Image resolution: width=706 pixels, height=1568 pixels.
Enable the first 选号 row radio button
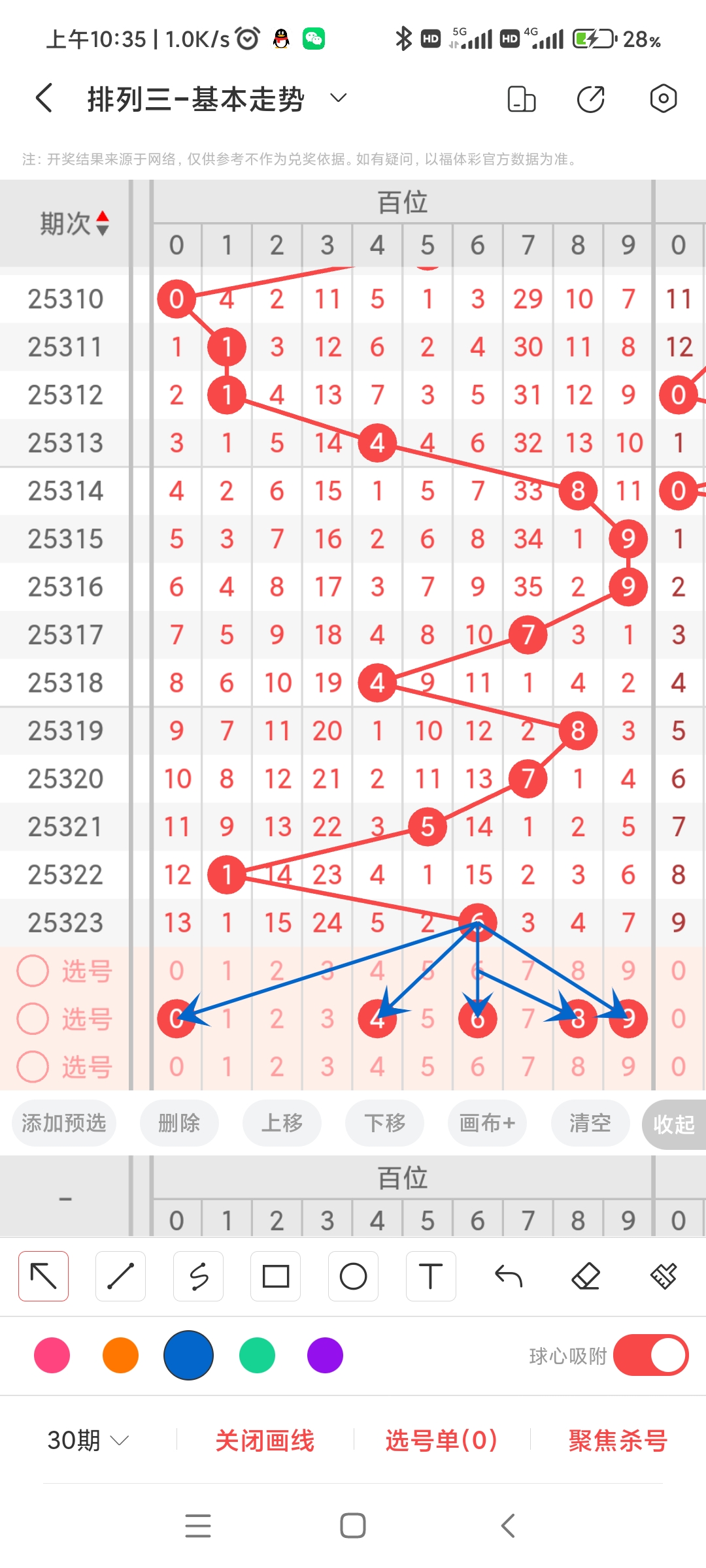coord(32,971)
